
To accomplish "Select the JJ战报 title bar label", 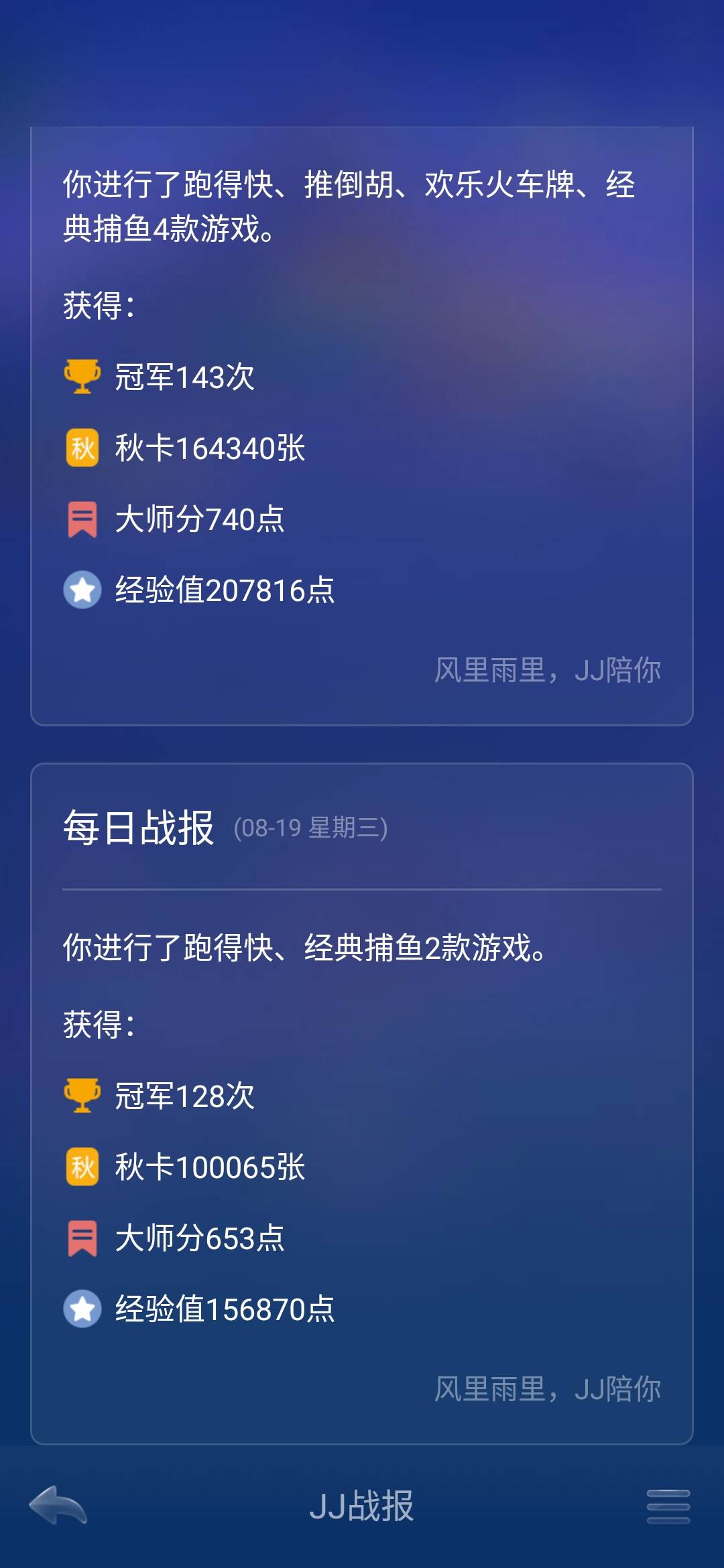I will 362,1506.
